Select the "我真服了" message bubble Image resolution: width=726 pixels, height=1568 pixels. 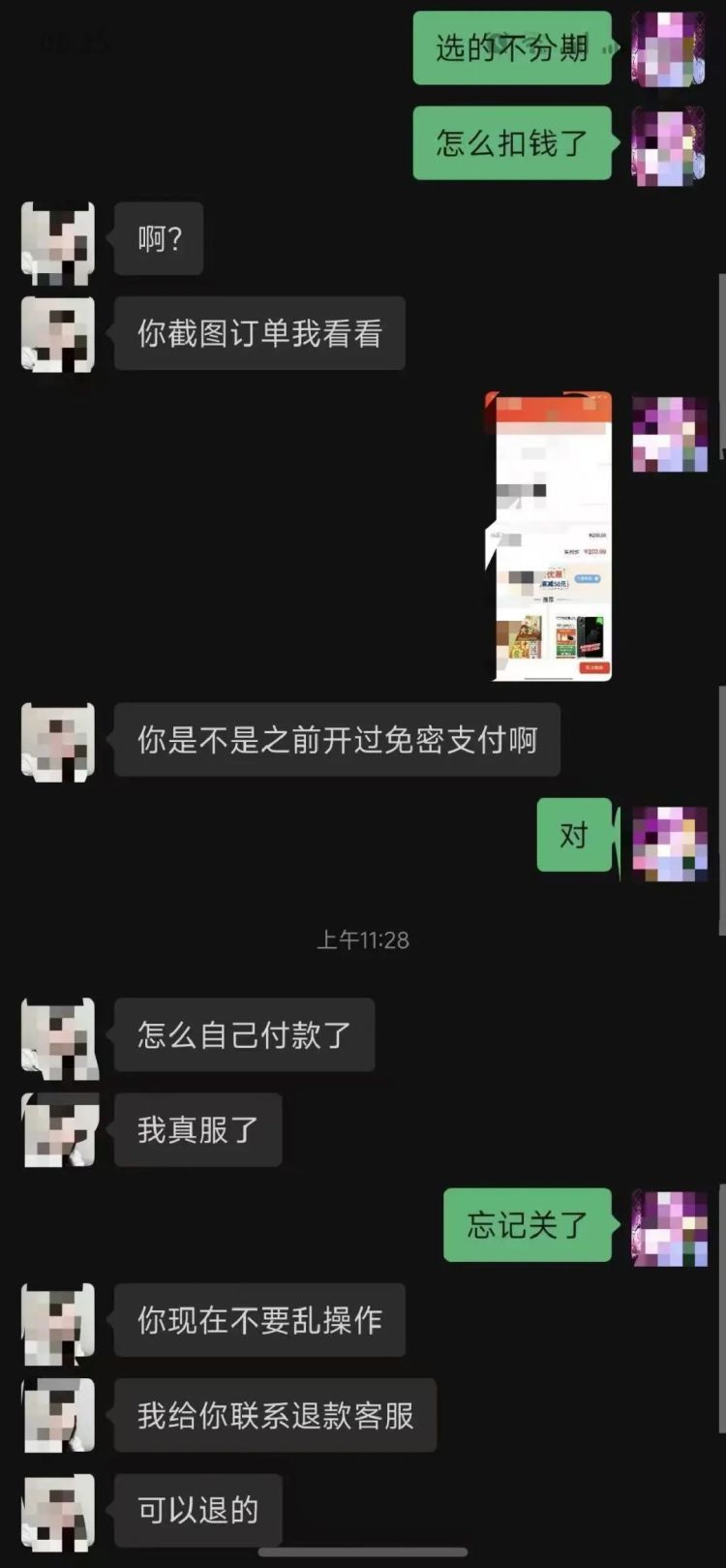pyautogui.click(x=197, y=1128)
